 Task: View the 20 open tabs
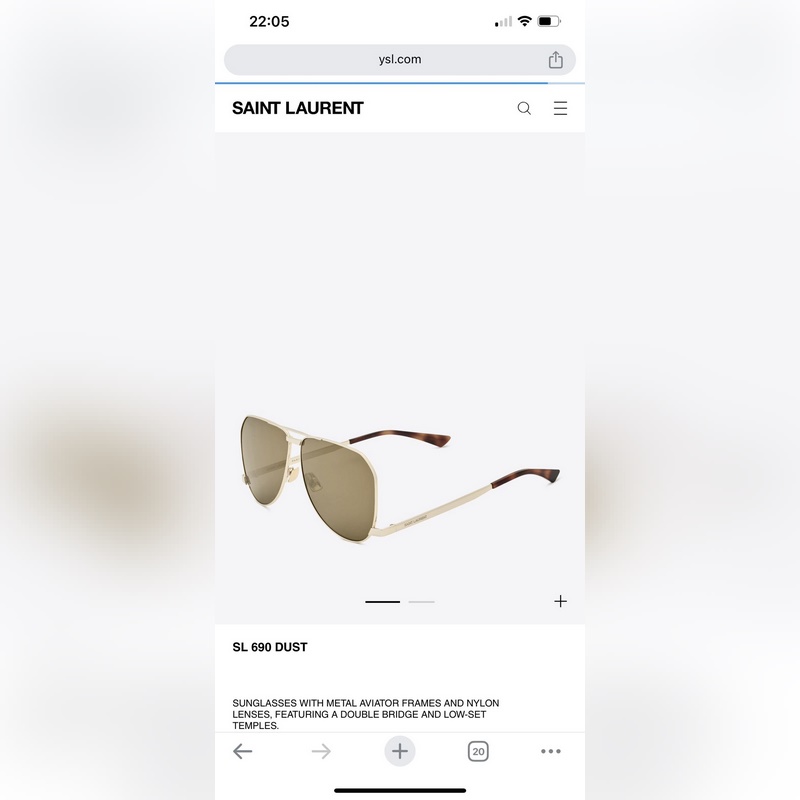point(478,751)
